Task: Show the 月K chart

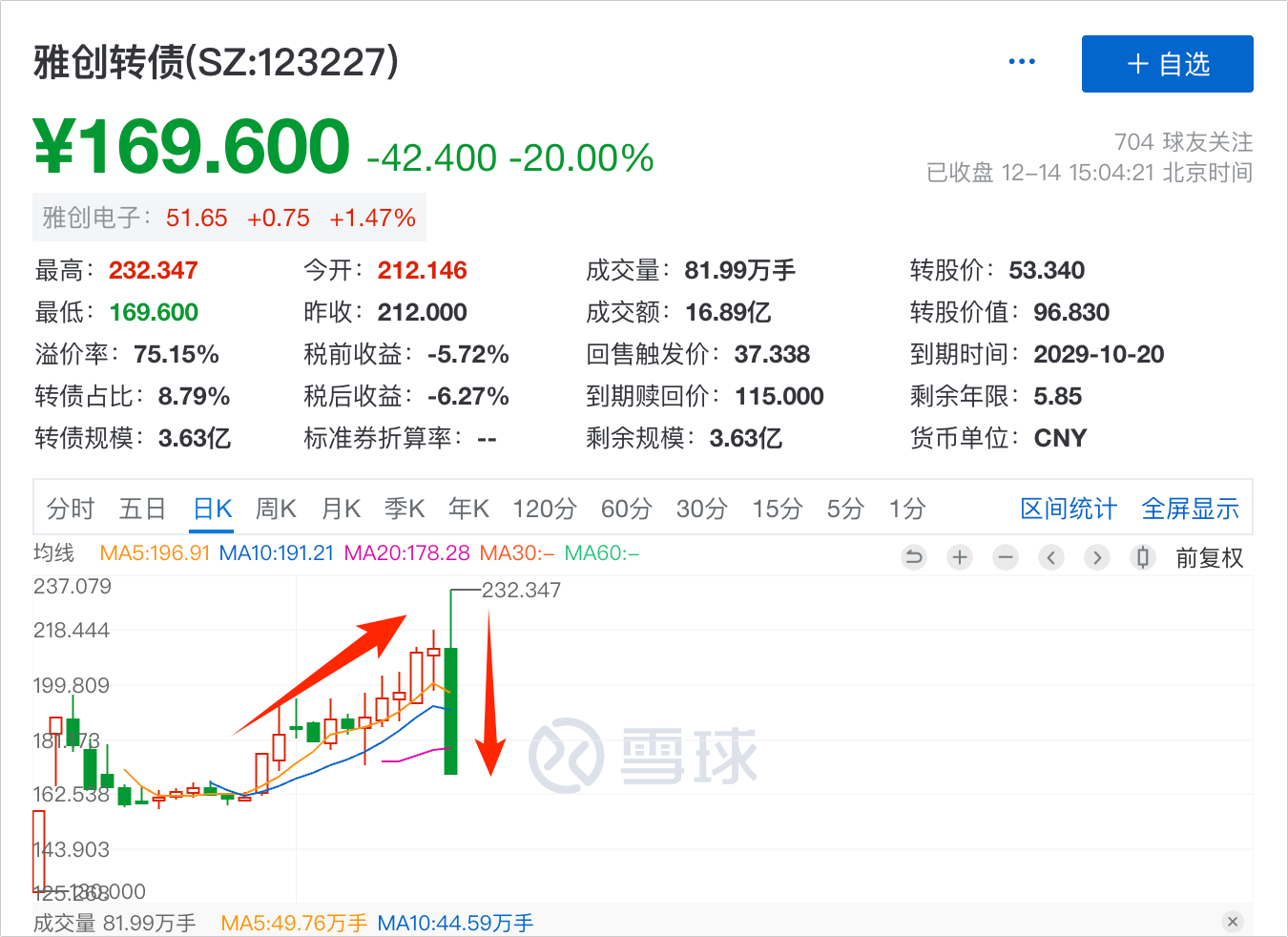Action: click(341, 509)
